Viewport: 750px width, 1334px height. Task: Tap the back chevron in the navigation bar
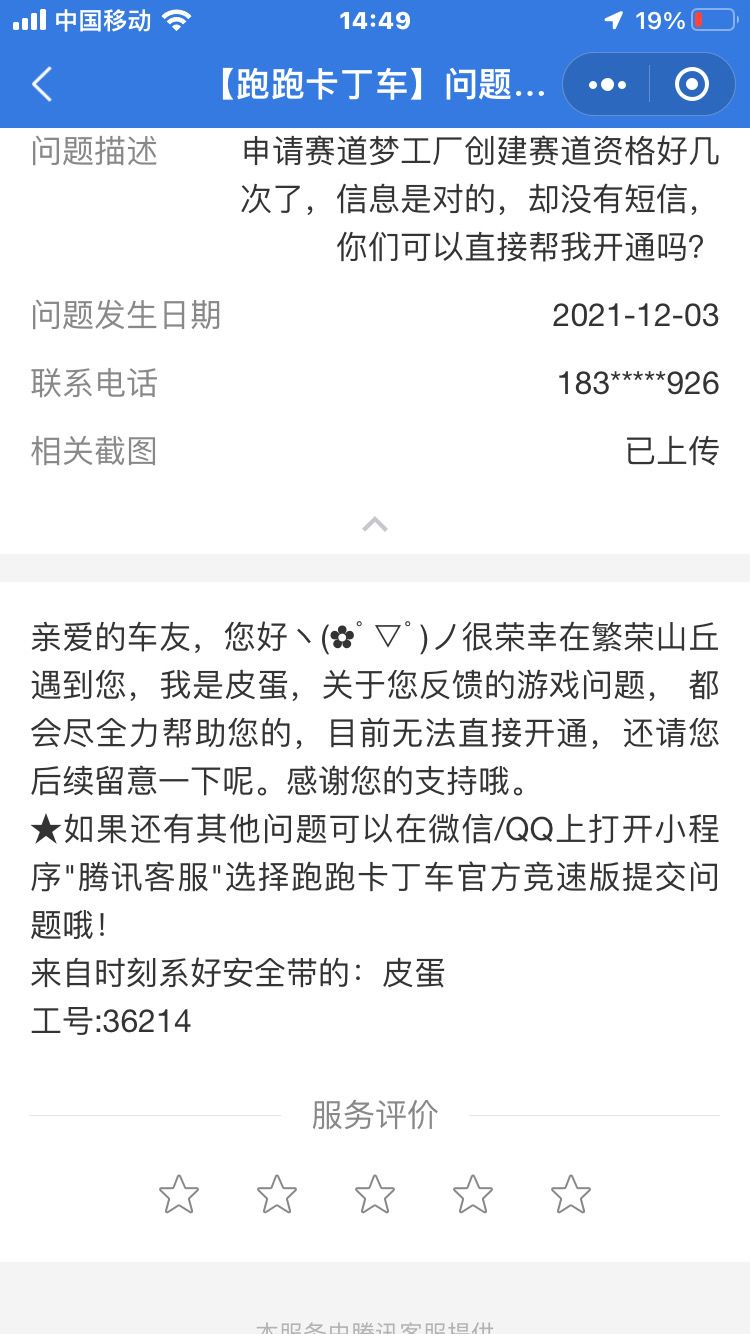(x=41, y=85)
